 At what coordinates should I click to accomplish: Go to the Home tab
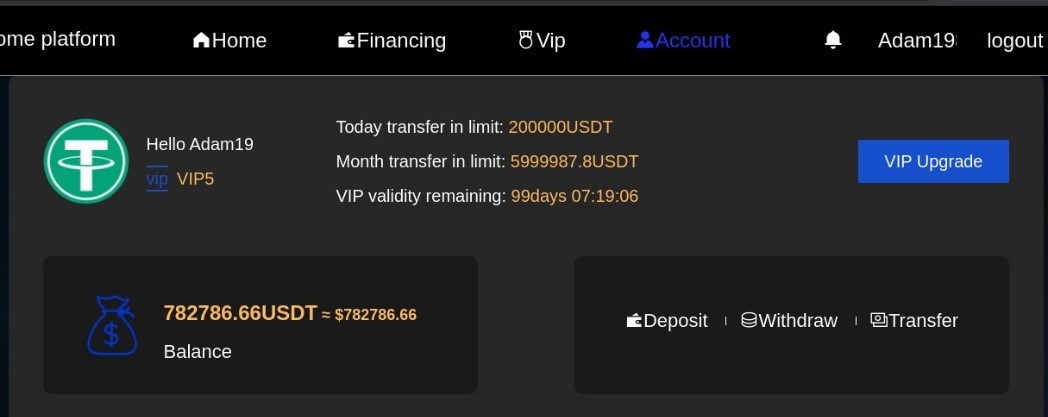(230, 40)
